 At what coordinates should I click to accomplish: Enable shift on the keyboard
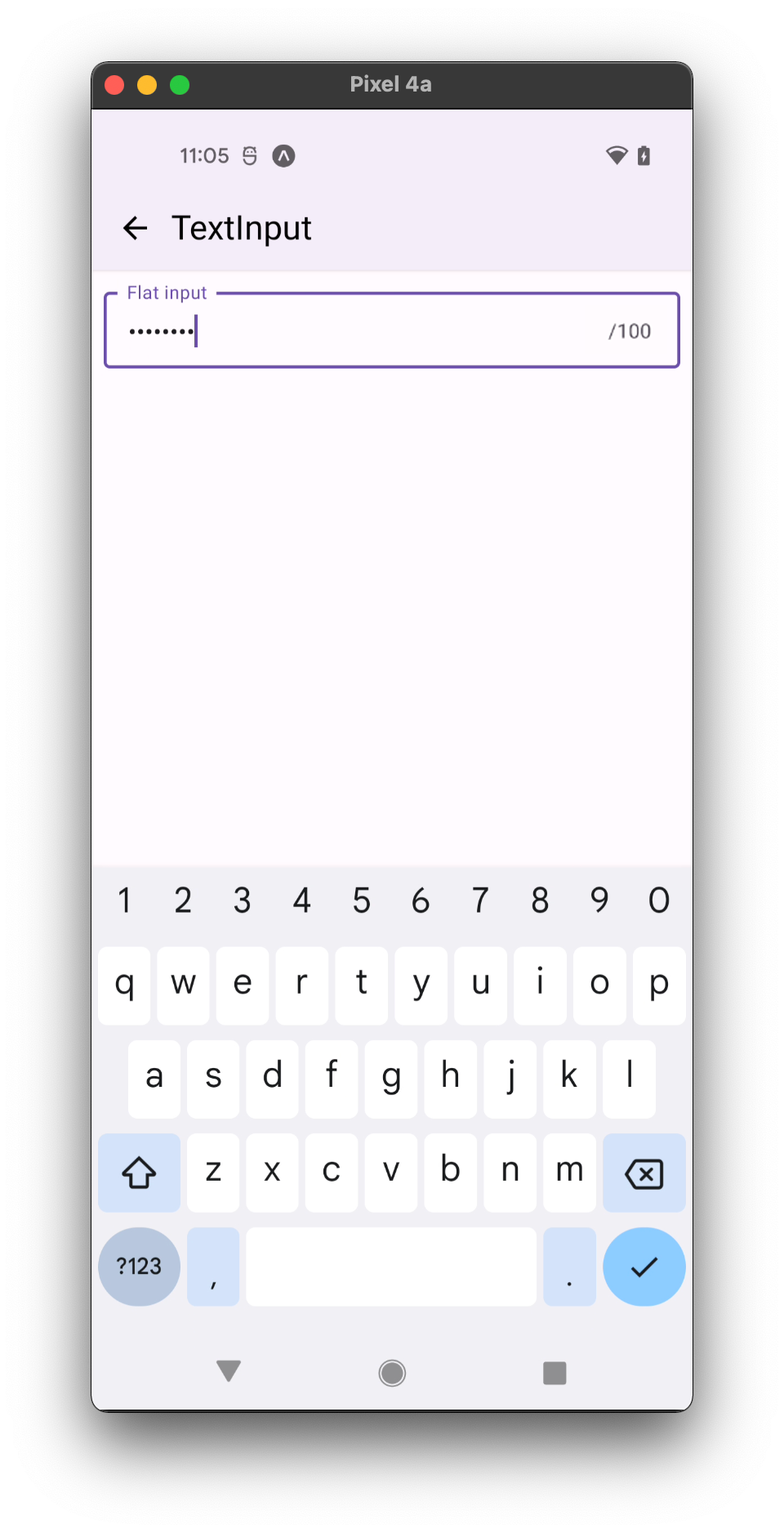[139, 1173]
